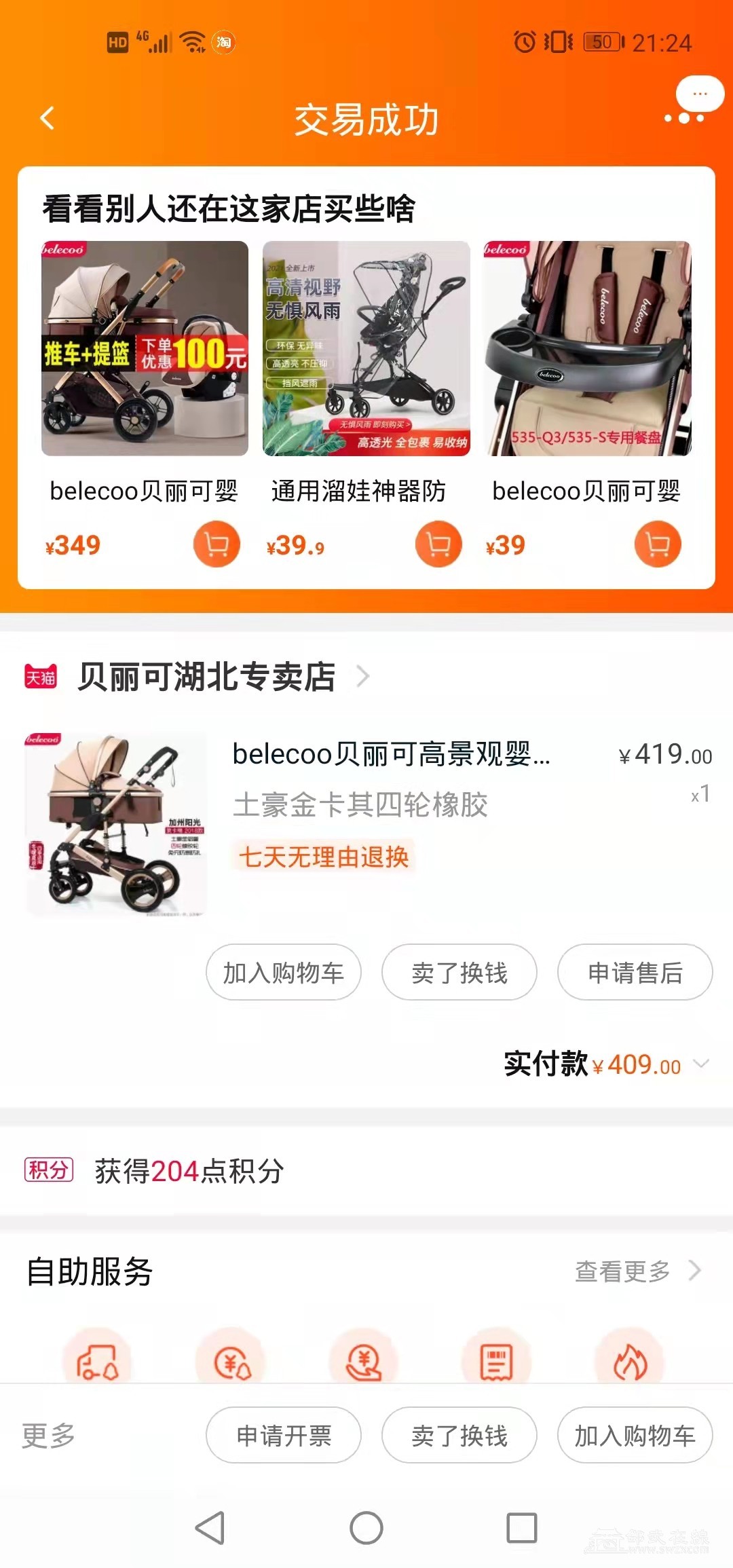Viewport: 733px width, 1568px height.
Task: Tap 卖了换钱 in the bottom action bar
Action: 459,1436
